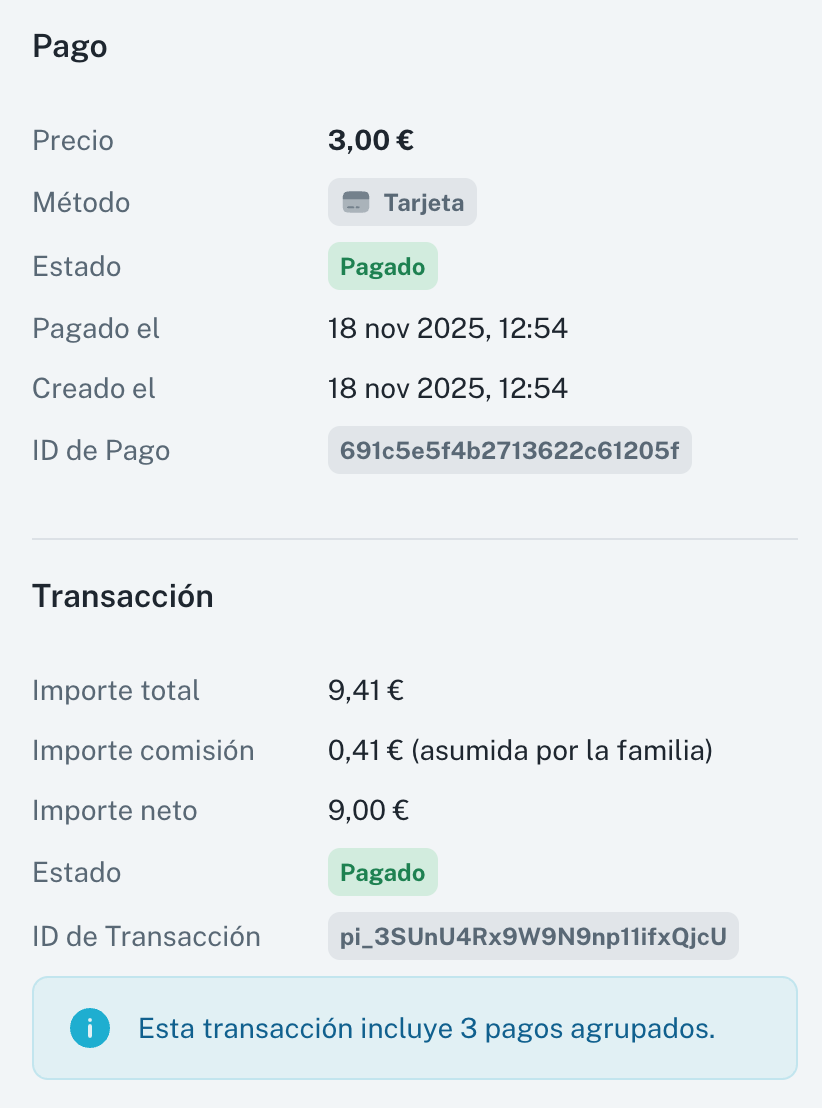Copy the transaction ID pi_3SUnU4Rx9W9N9np11ifxQjcU
822x1108 pixels.
click(x=533, y=936)
